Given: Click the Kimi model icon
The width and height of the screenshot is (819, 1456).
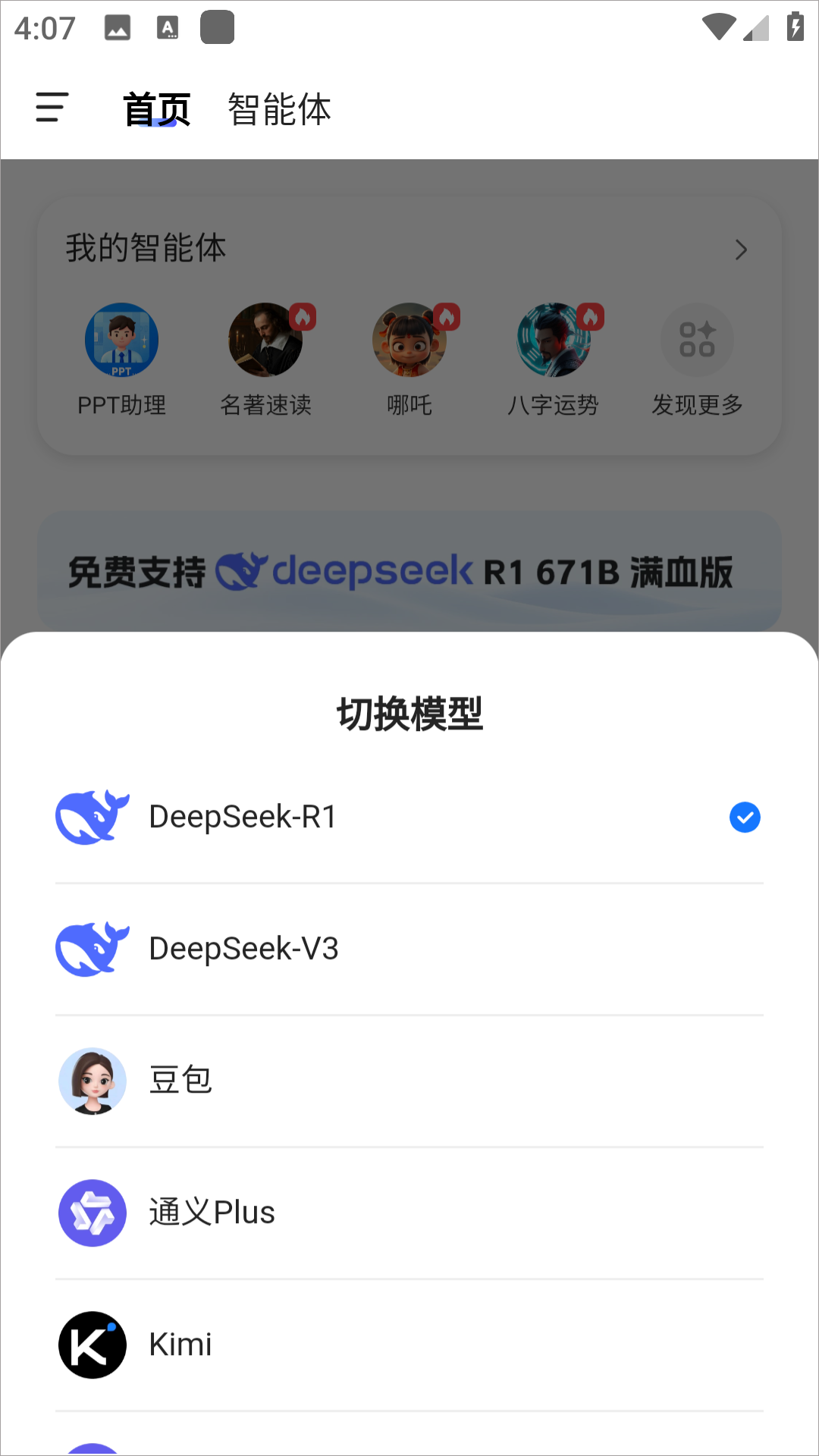Looking at the screenshot, I should (93, 1345).
